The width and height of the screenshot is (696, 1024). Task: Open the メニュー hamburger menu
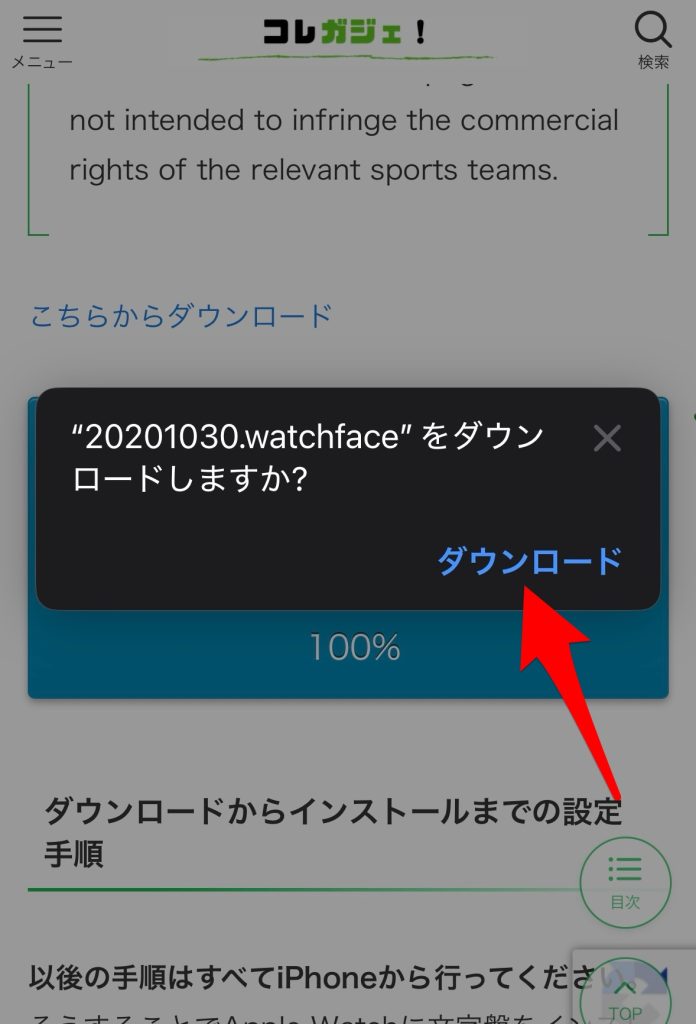pyautogui.click(x=41, y=40)
